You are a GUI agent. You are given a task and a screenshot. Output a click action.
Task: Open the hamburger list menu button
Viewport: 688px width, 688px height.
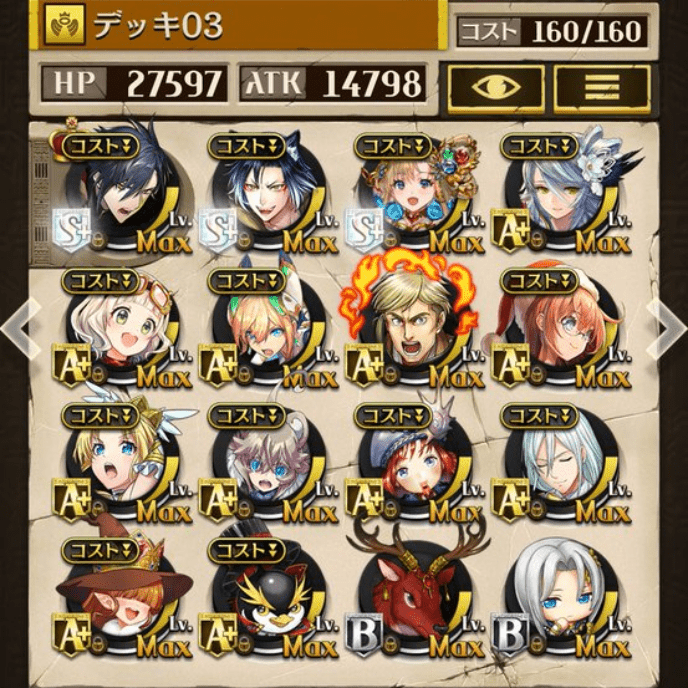click(x=602, y=87)
